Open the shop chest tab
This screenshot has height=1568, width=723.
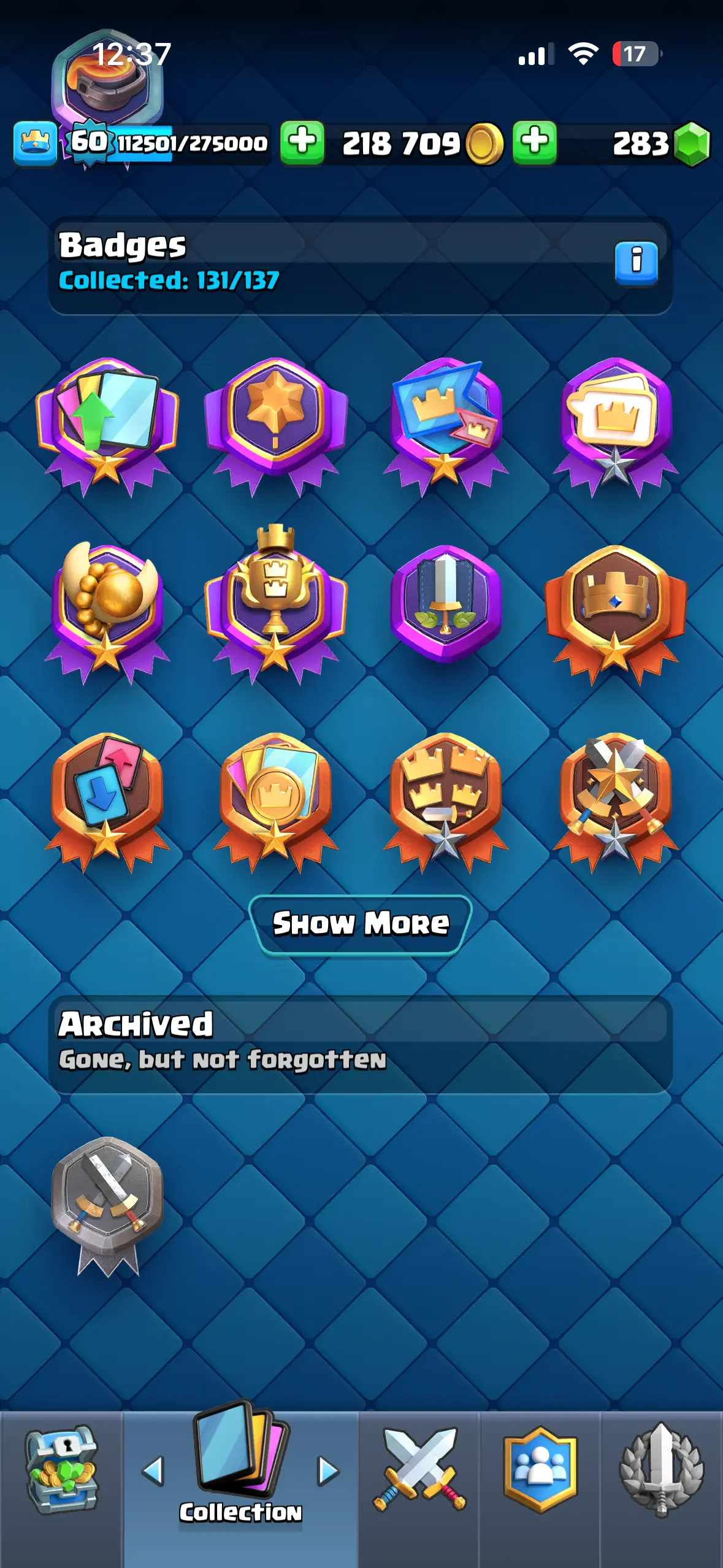61,1469
